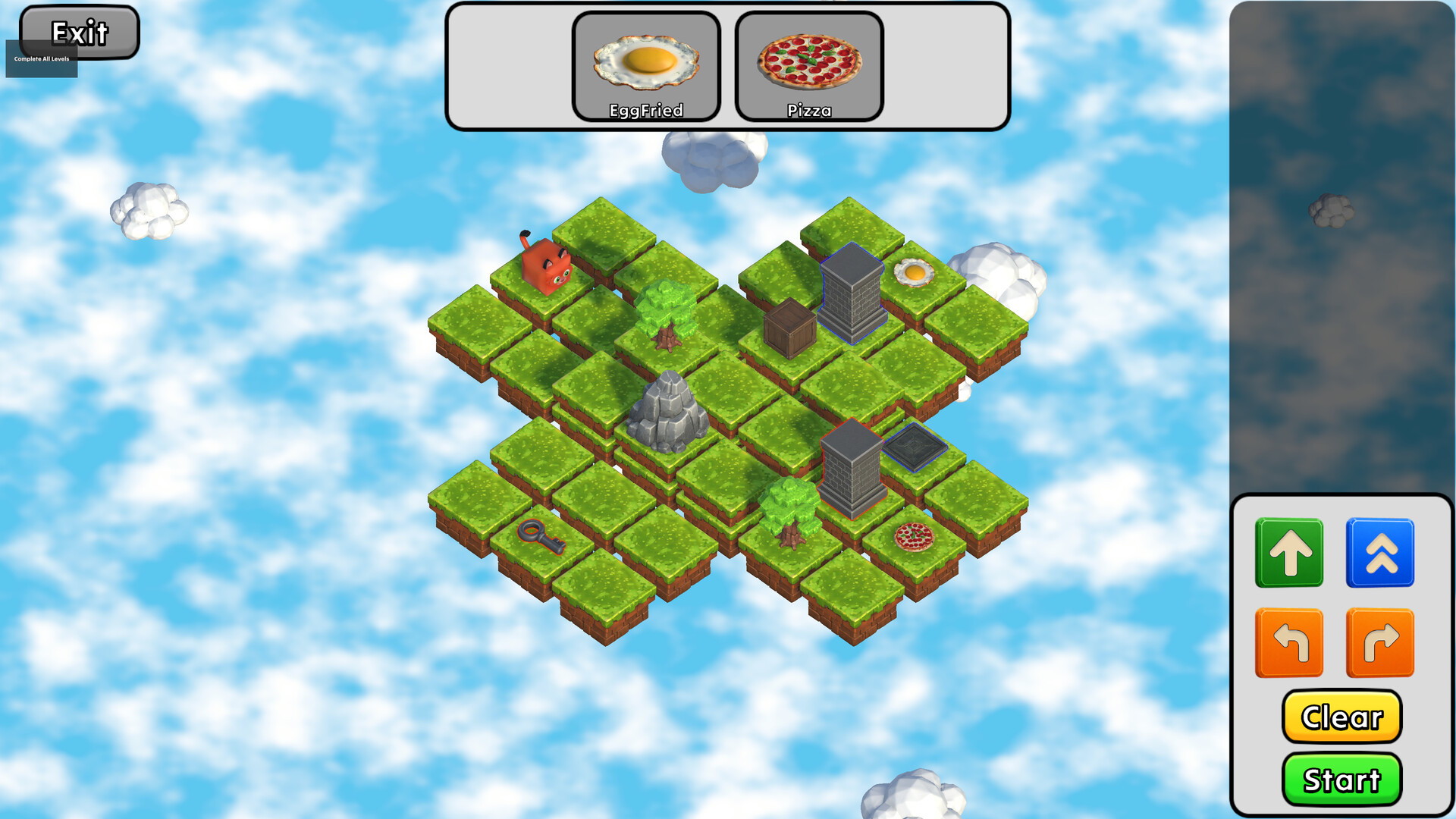The image size is (1456, 819).
Task: Add the orange turn-left command
Action: pyautogui.click(x=1289, y=642)
